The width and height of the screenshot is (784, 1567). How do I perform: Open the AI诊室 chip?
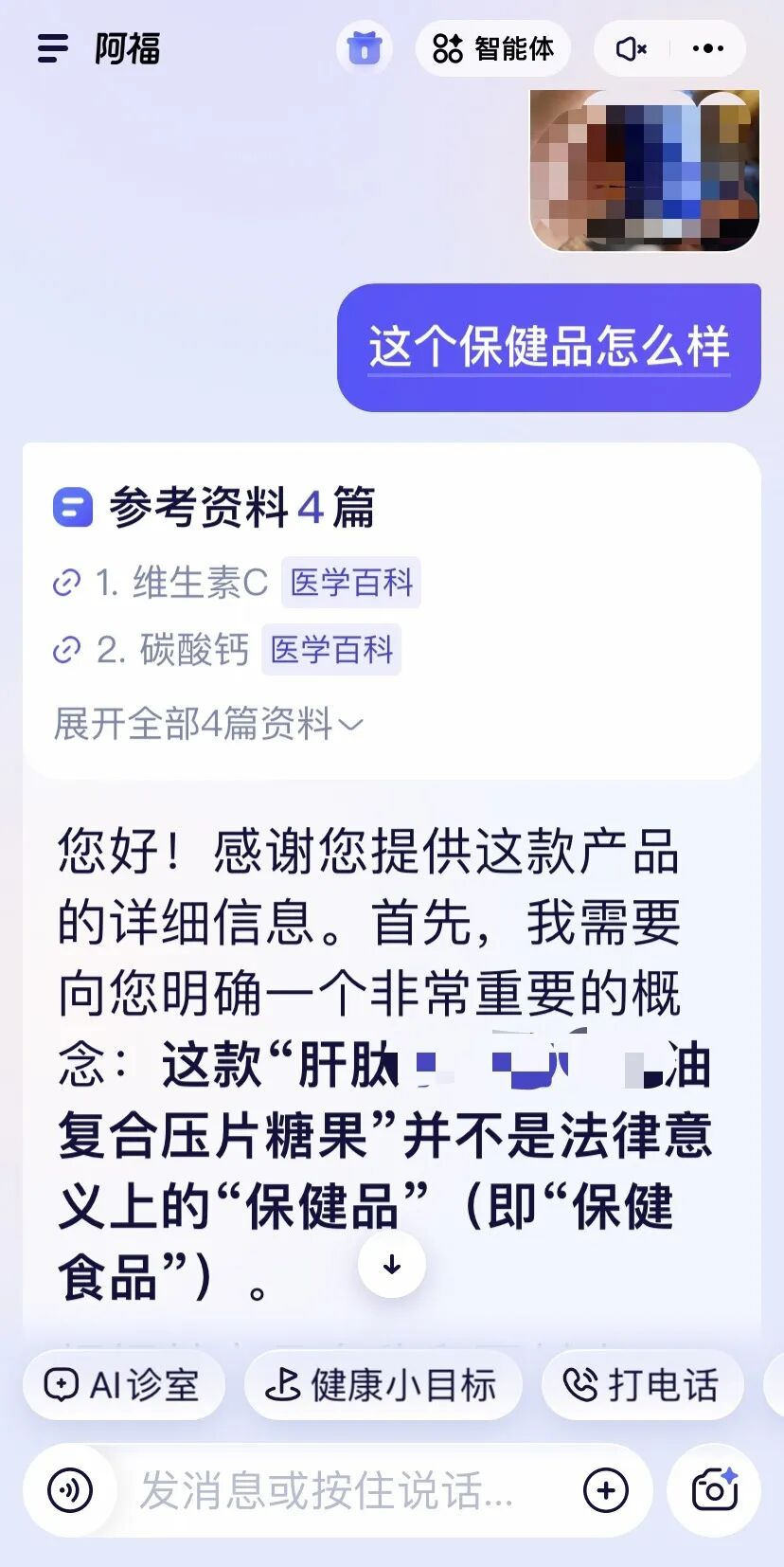coord(123,1385)
